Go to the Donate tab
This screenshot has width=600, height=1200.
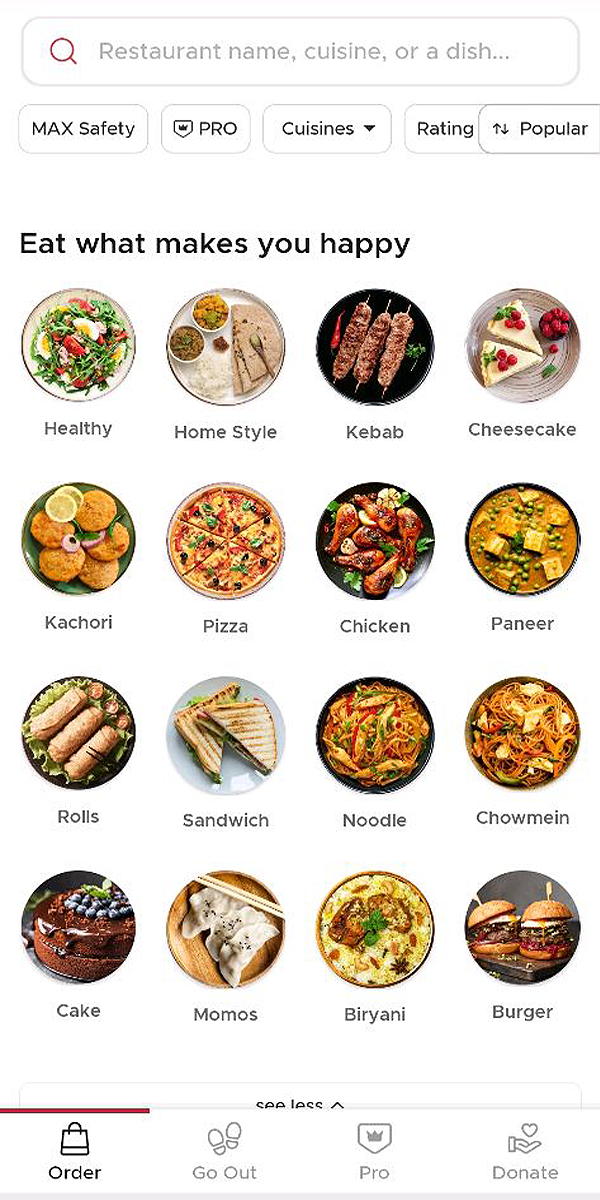tap(525, 1152)
